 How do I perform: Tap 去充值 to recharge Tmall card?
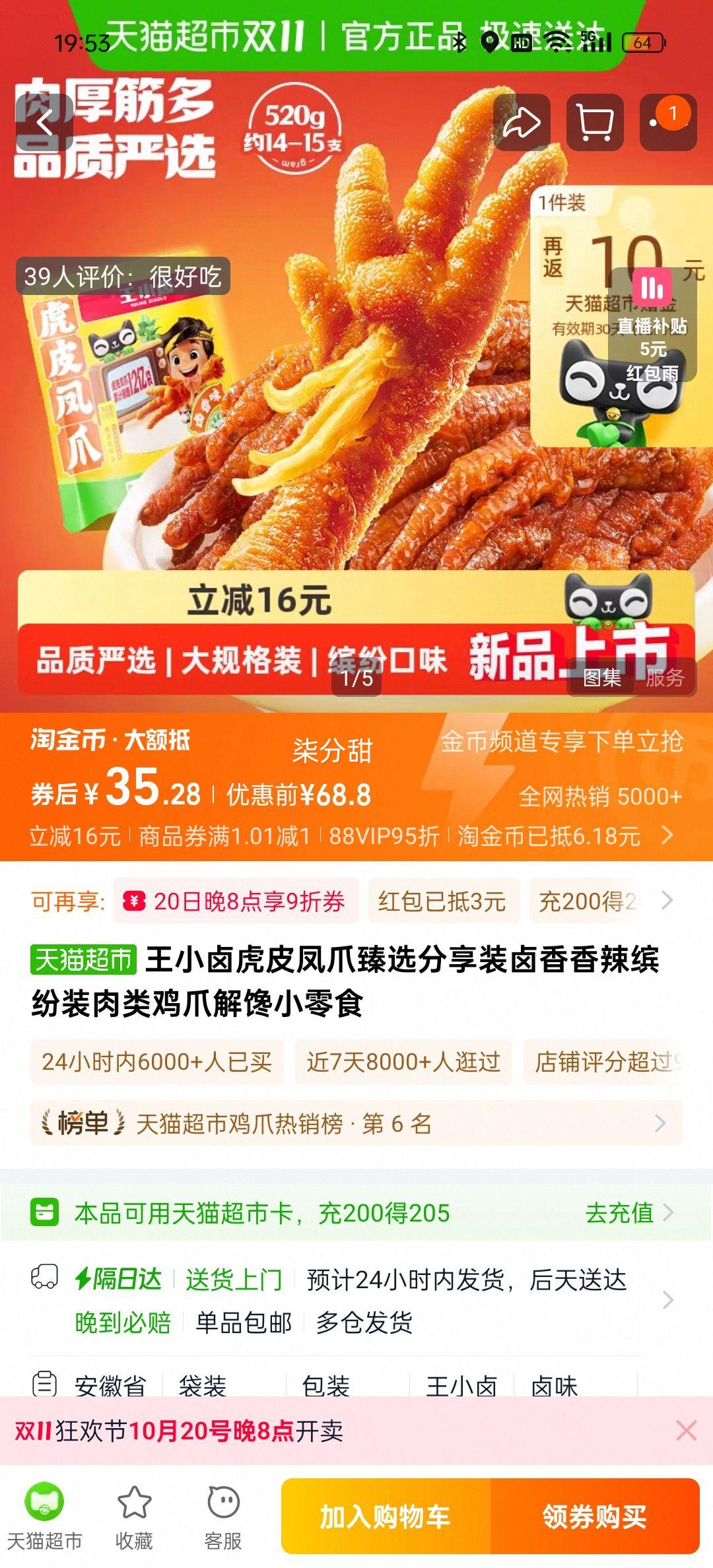[x=628, y=1213]
